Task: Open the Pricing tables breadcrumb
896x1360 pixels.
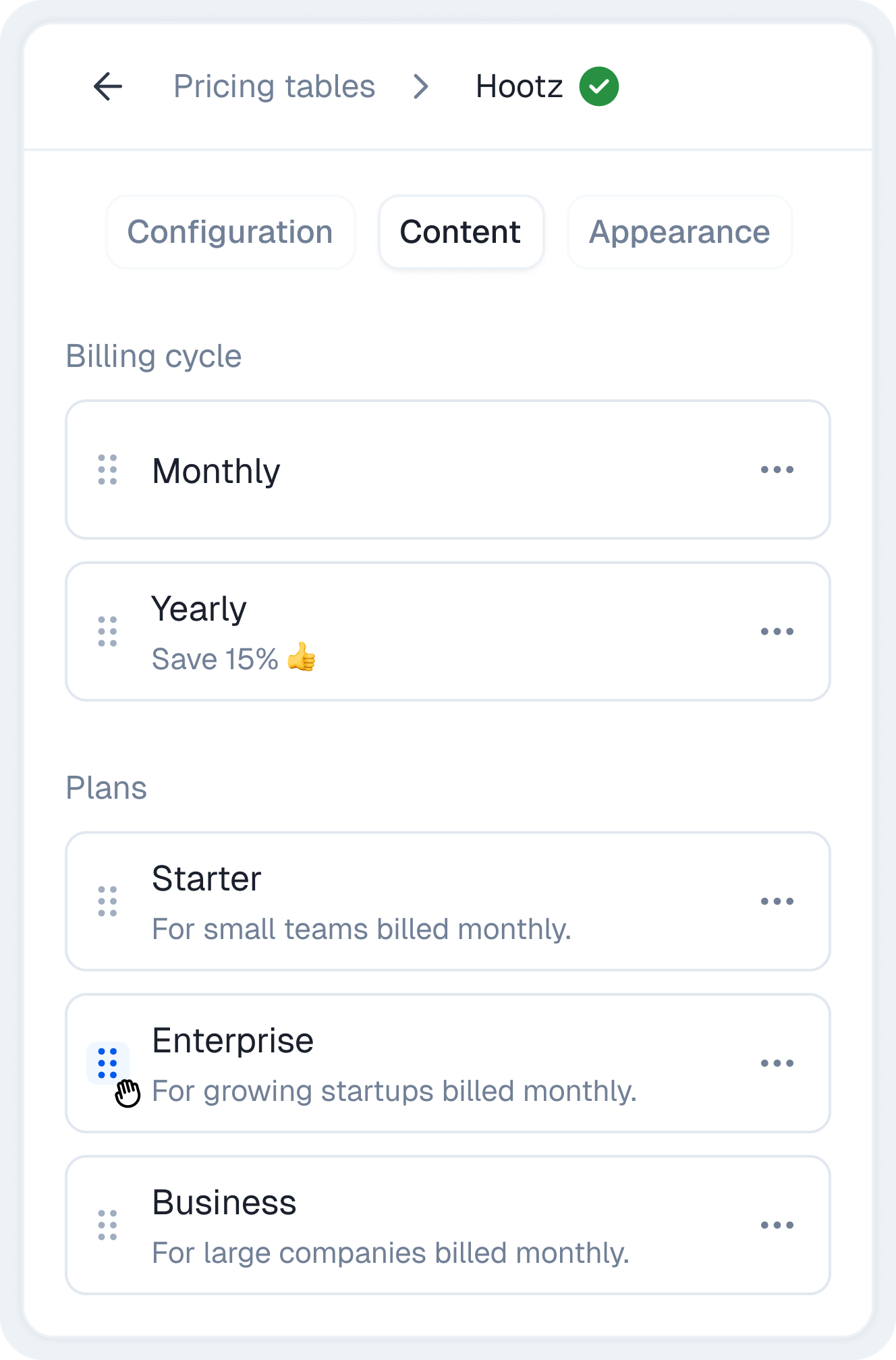Action: [274, 86]
